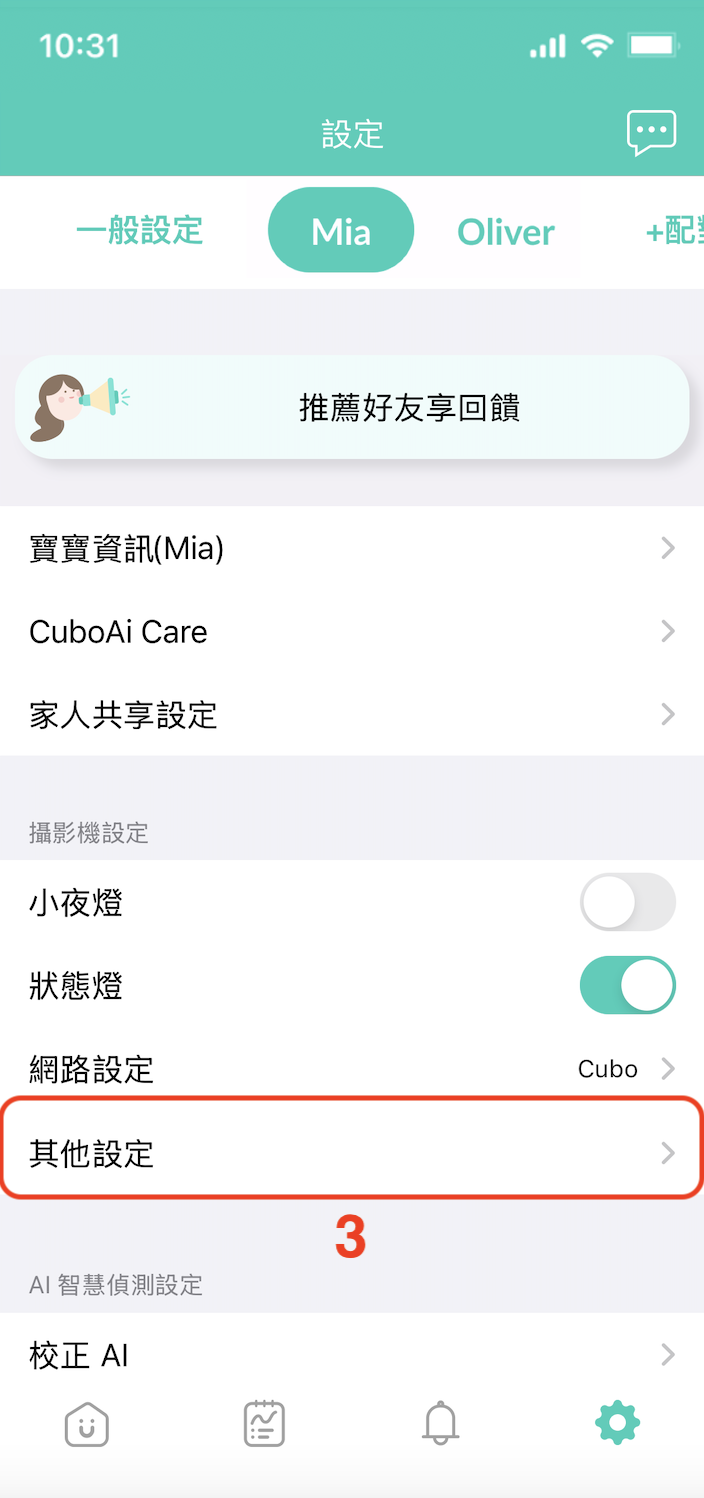
Task: Open 其他設定
Action: (x=352, y=1153)
